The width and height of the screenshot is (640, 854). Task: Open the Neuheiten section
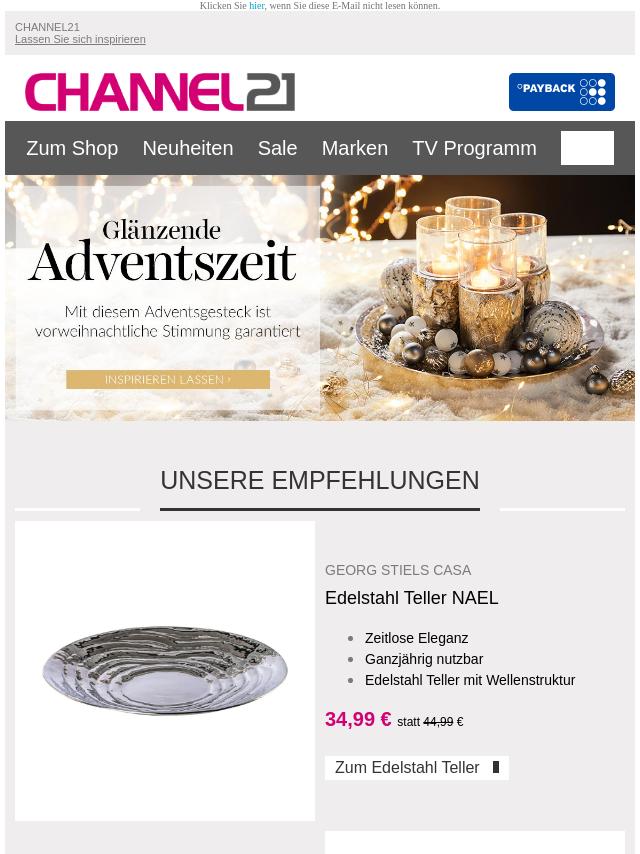coord(187,148)
